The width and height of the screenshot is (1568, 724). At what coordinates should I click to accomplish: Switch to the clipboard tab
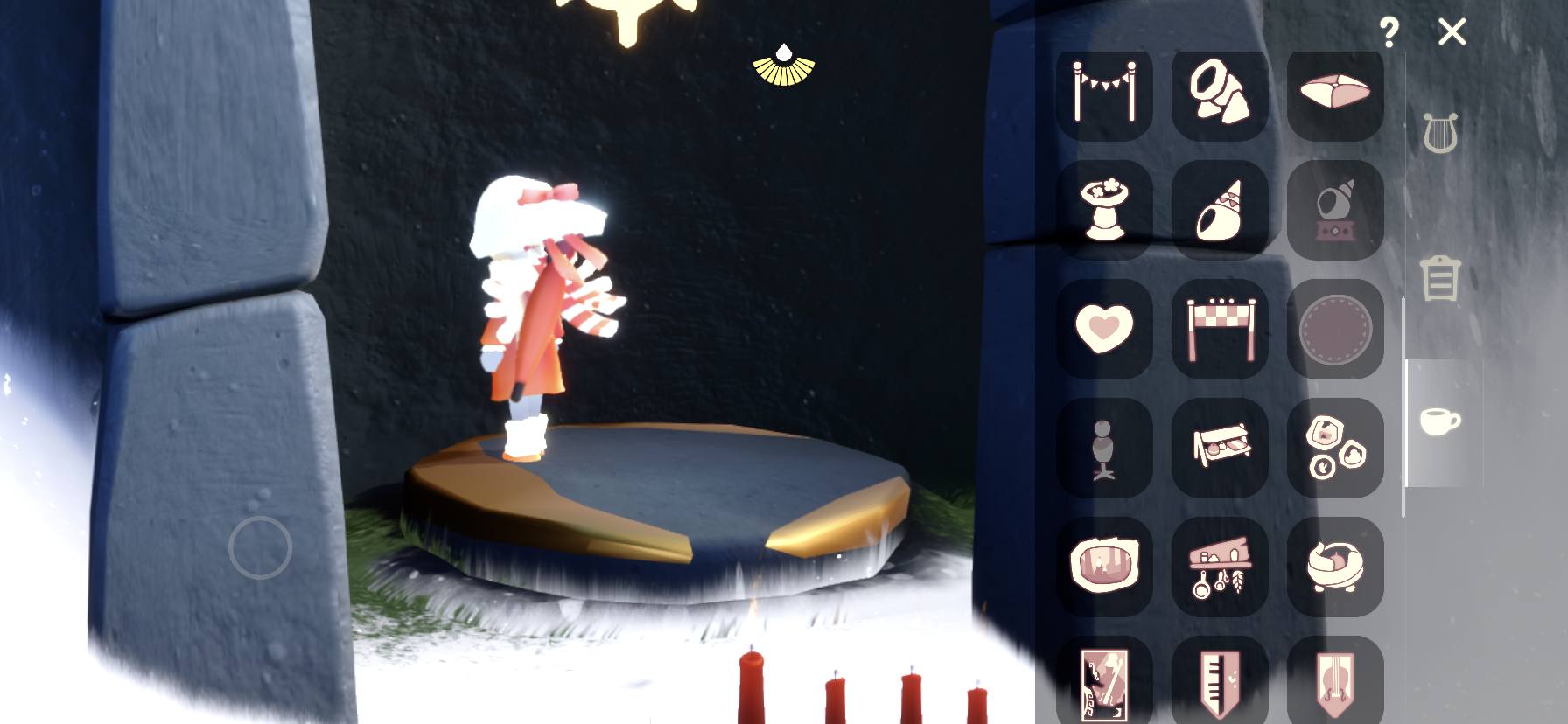pyautogui.click(x=1439, y=278)
